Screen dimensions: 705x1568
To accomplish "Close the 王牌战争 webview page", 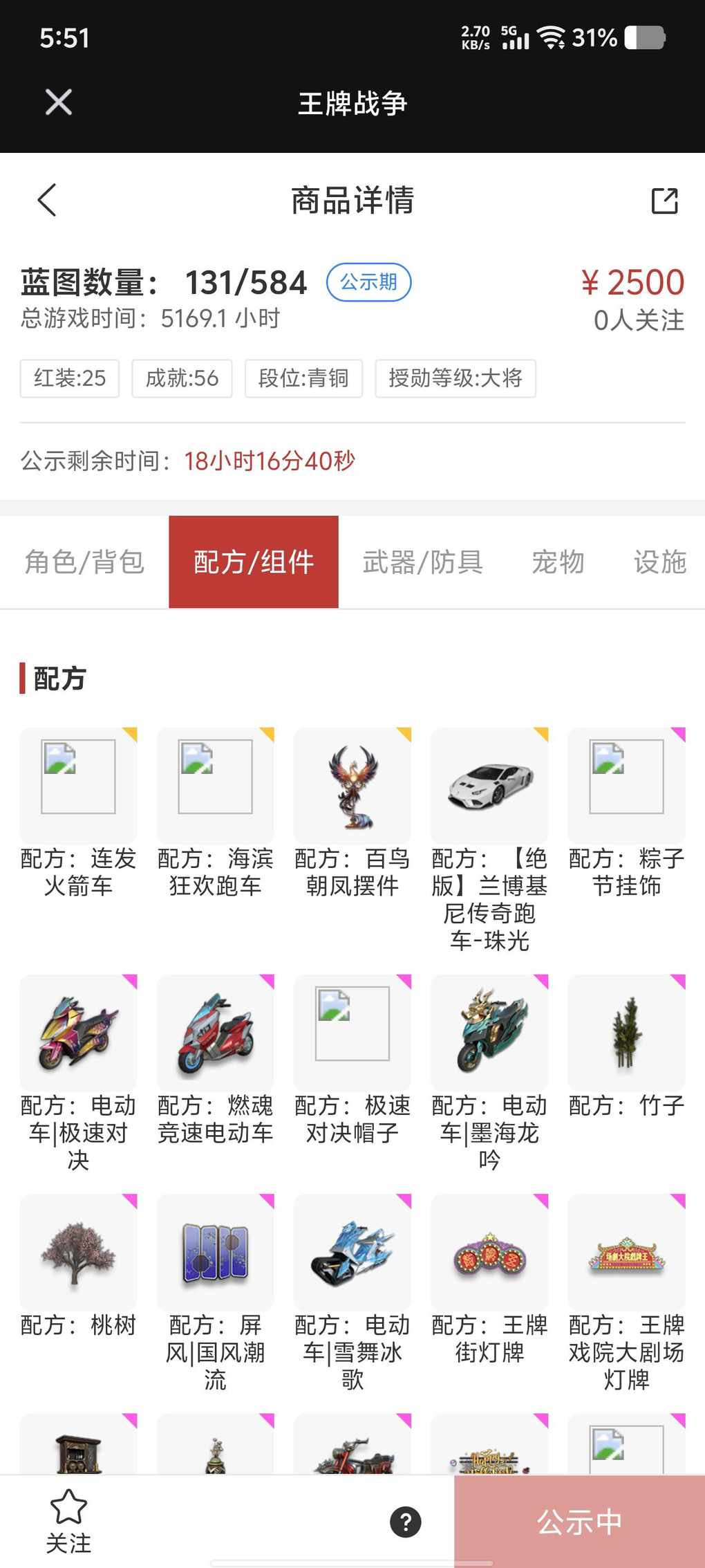I will pos(58,102).
